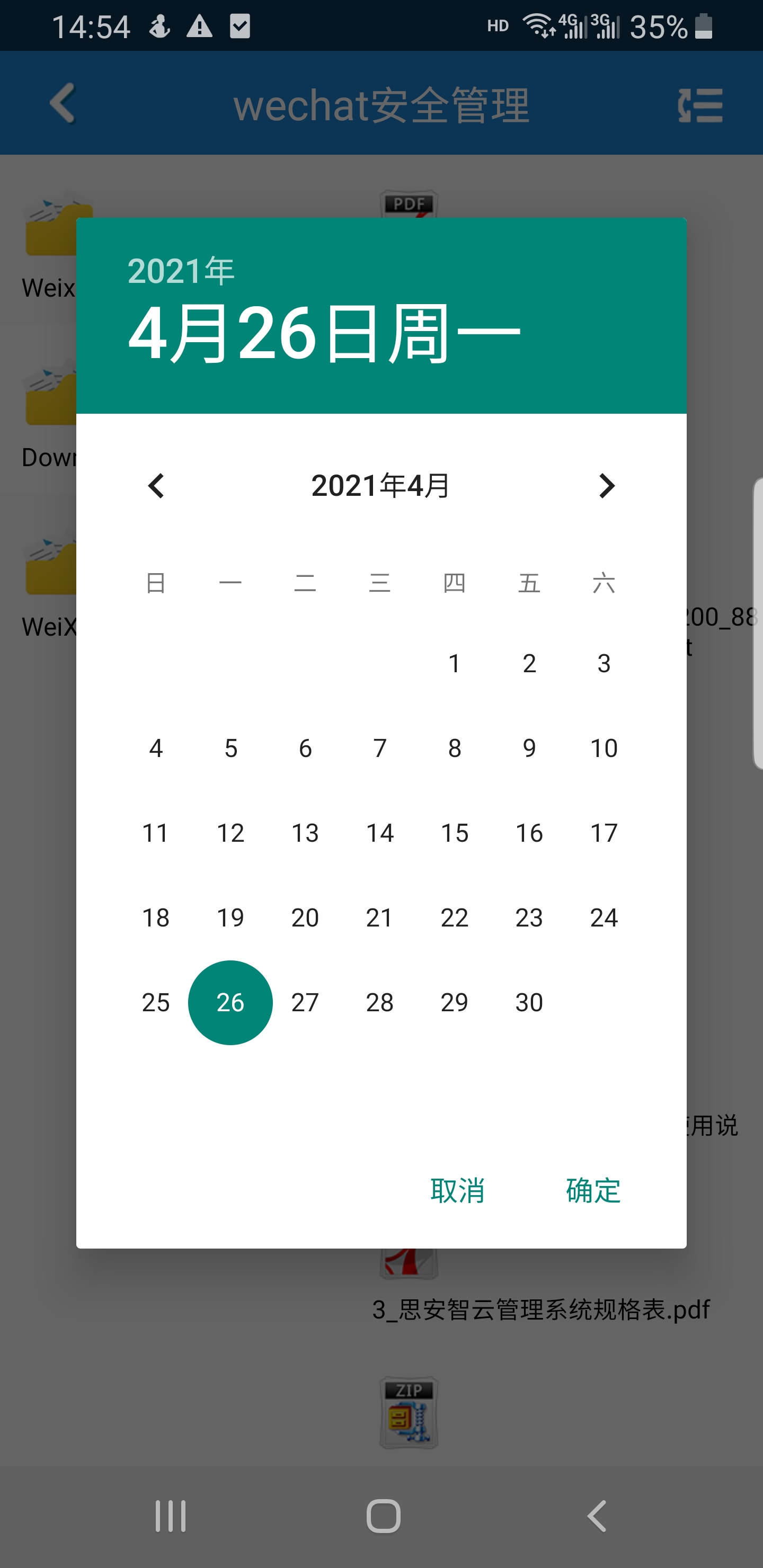Select day 20 in the calendar
This screenshot has width=763, height=1568.
click(x=305, y=917)
